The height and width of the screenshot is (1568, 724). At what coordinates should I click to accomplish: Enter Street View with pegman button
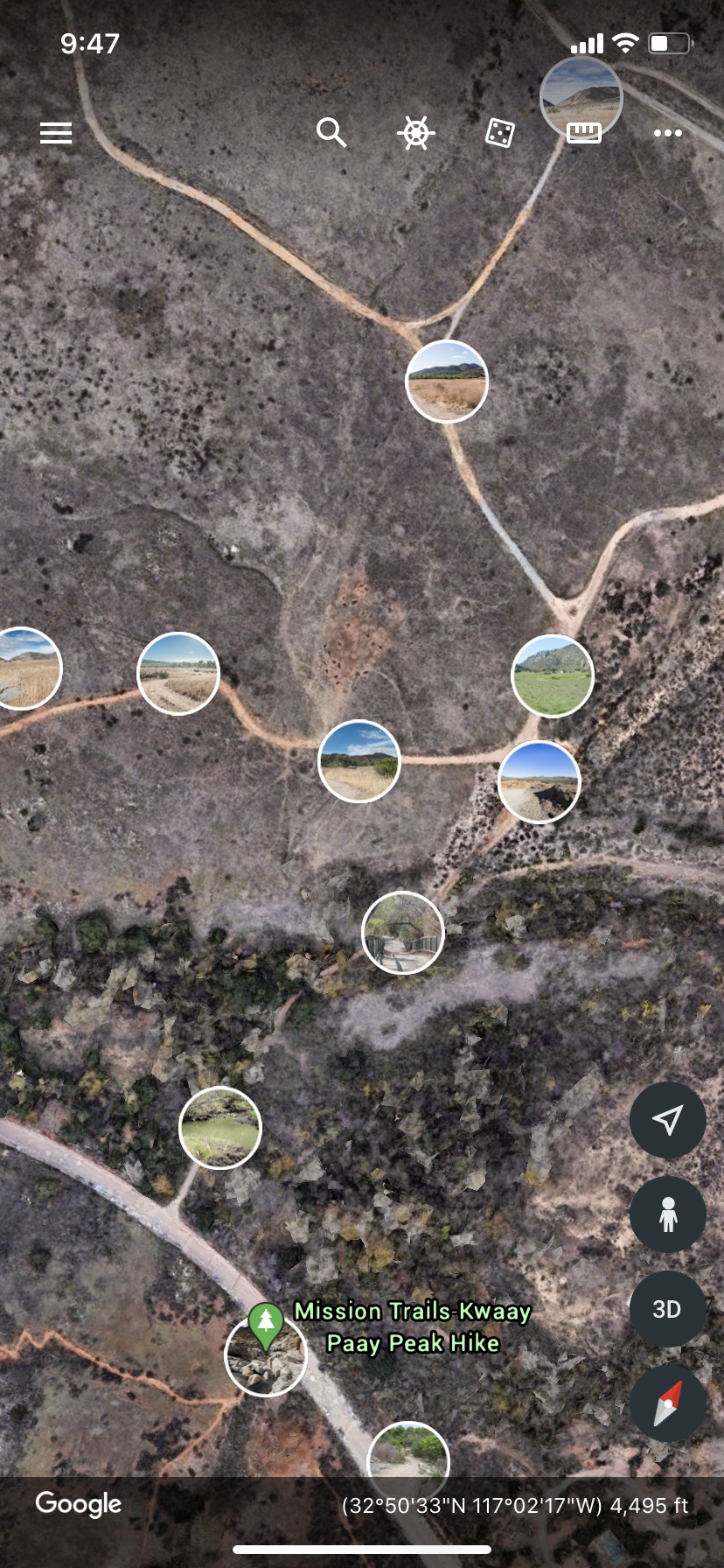(668, 1215)
